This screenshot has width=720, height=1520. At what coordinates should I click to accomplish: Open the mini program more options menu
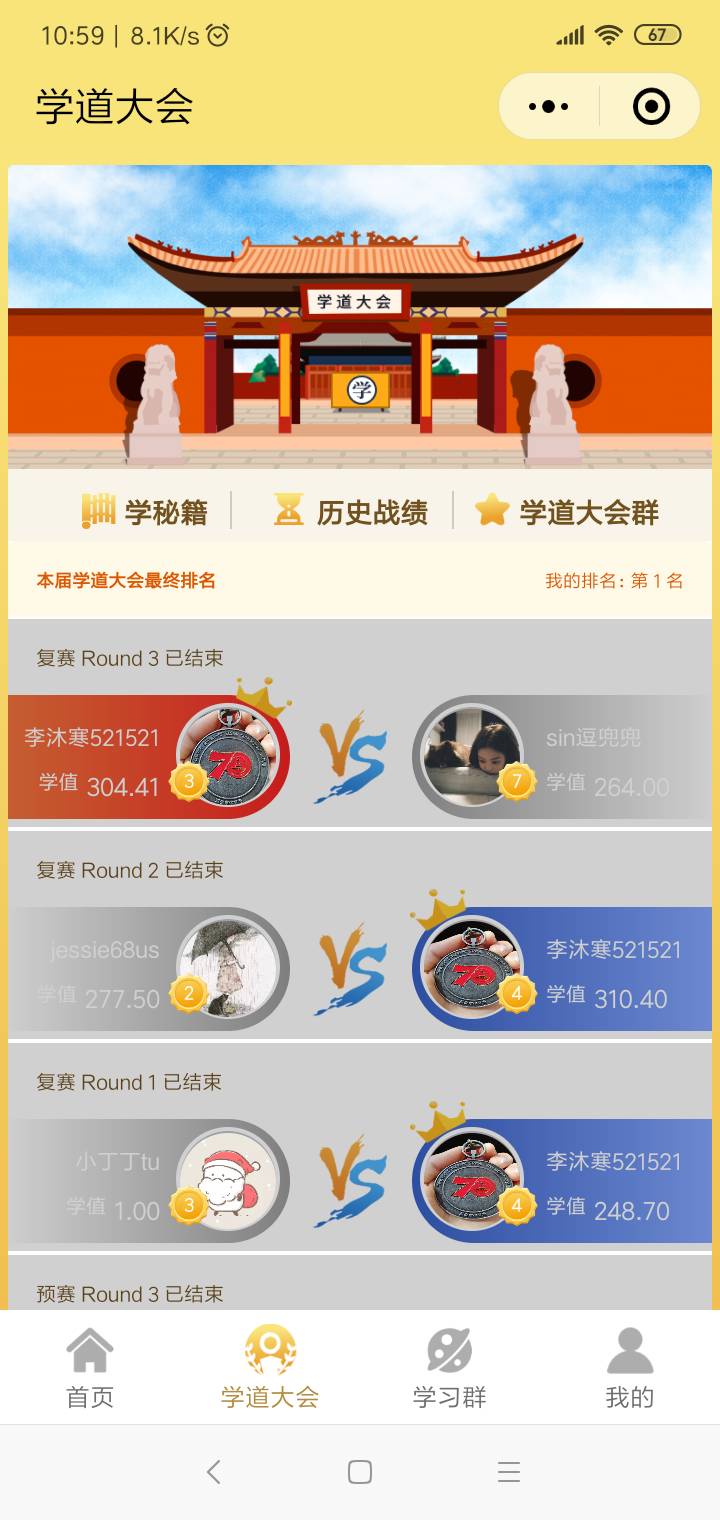(x=548, y=106)
